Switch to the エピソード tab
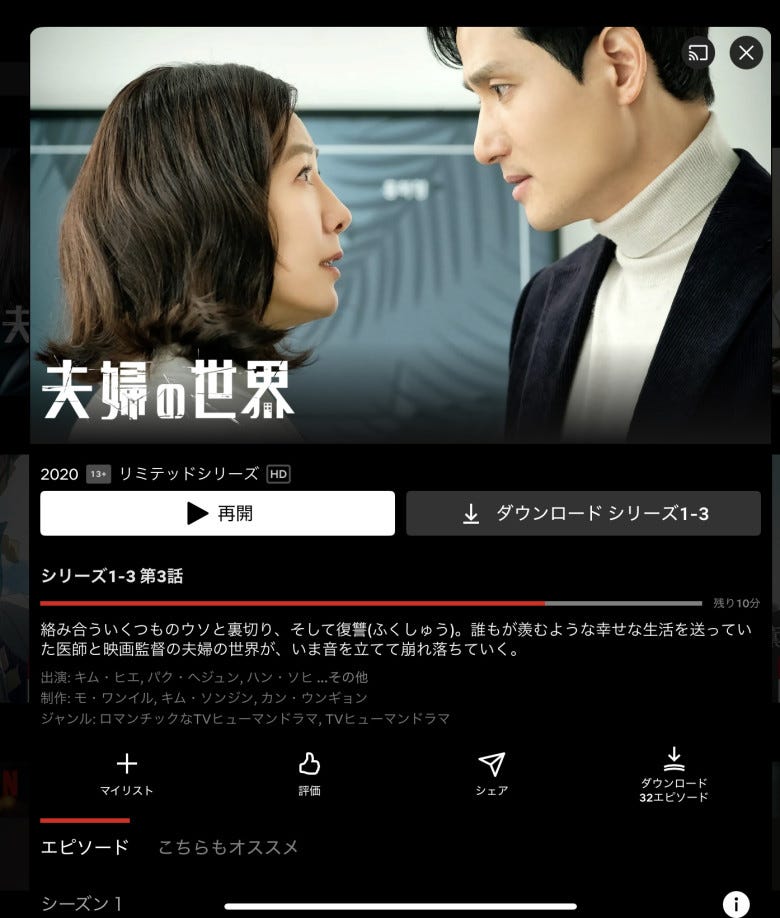This screenshot has width=780, height=918. click(x=85, y=847)
